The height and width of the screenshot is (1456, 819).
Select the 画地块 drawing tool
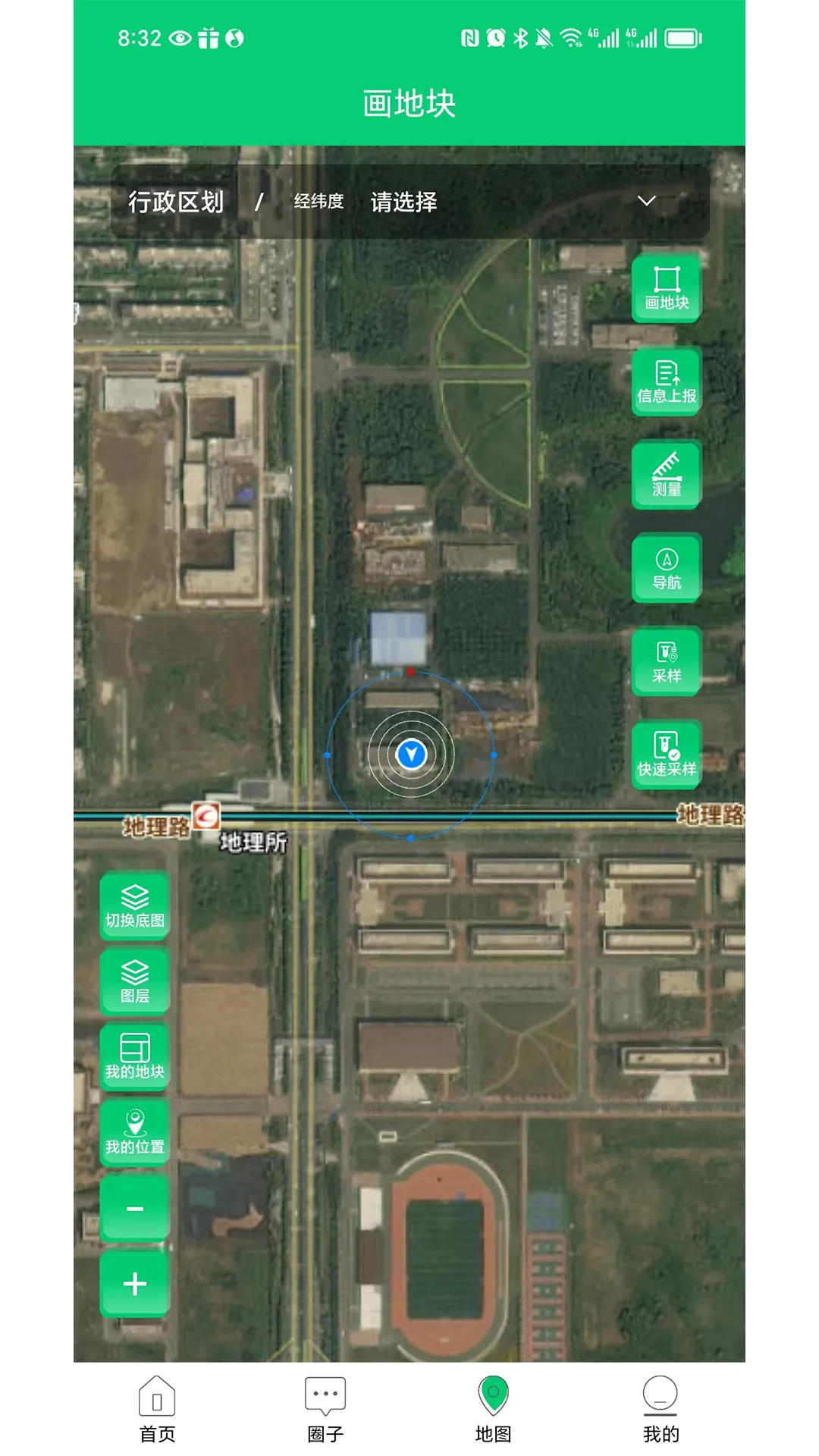[x=666, y=288]
